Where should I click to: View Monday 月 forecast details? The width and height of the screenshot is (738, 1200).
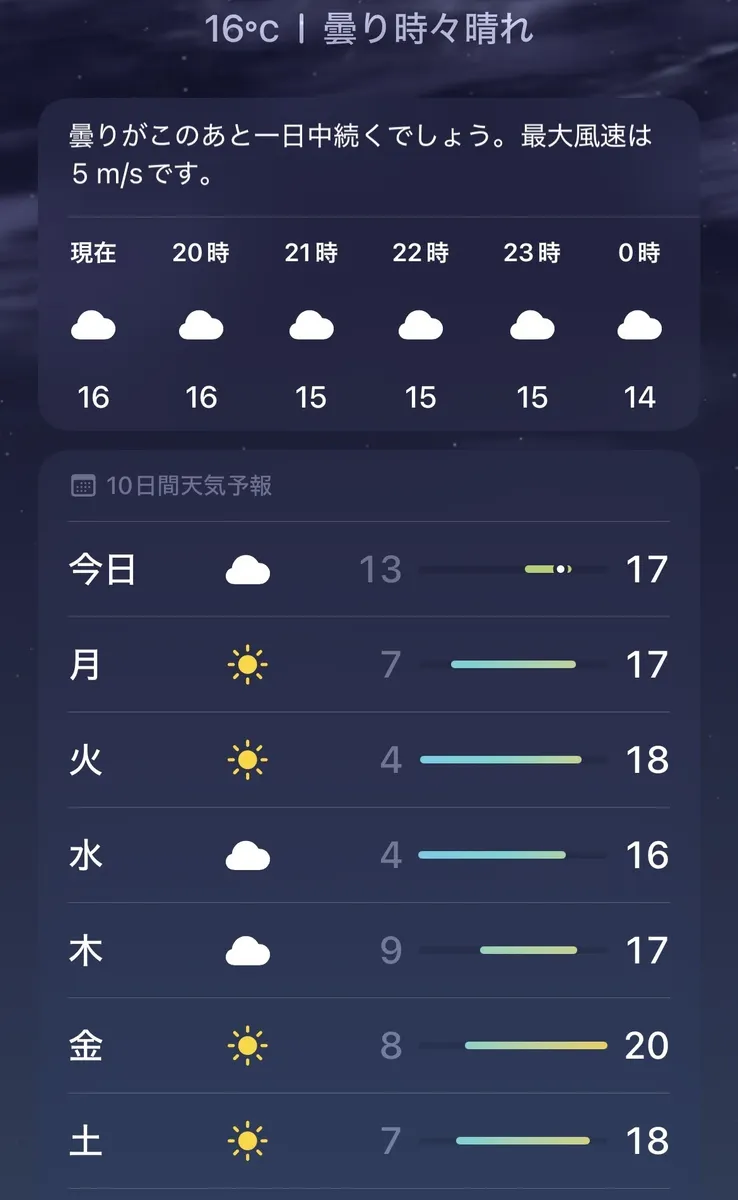[368, 664]
